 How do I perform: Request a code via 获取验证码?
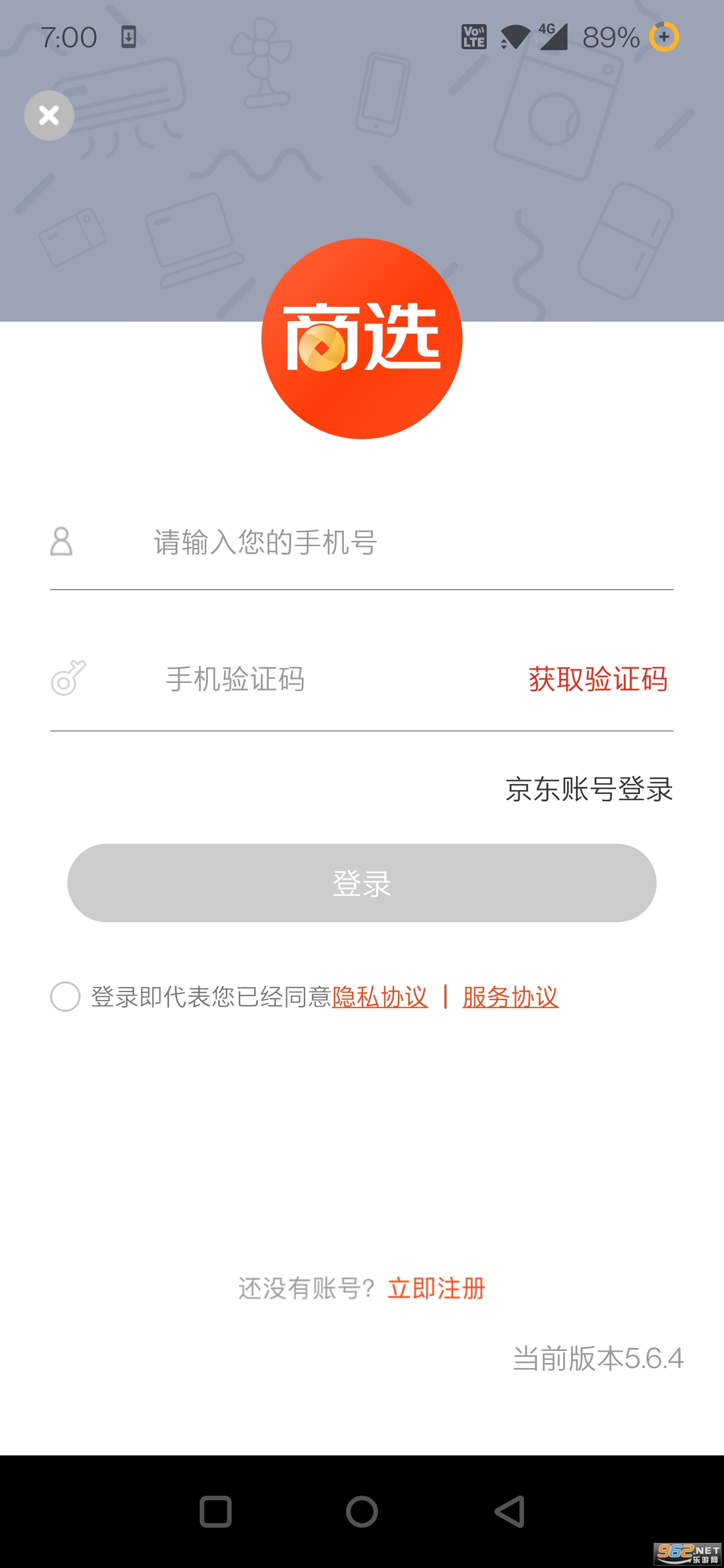pyautogui.click(x=597, y=678)
